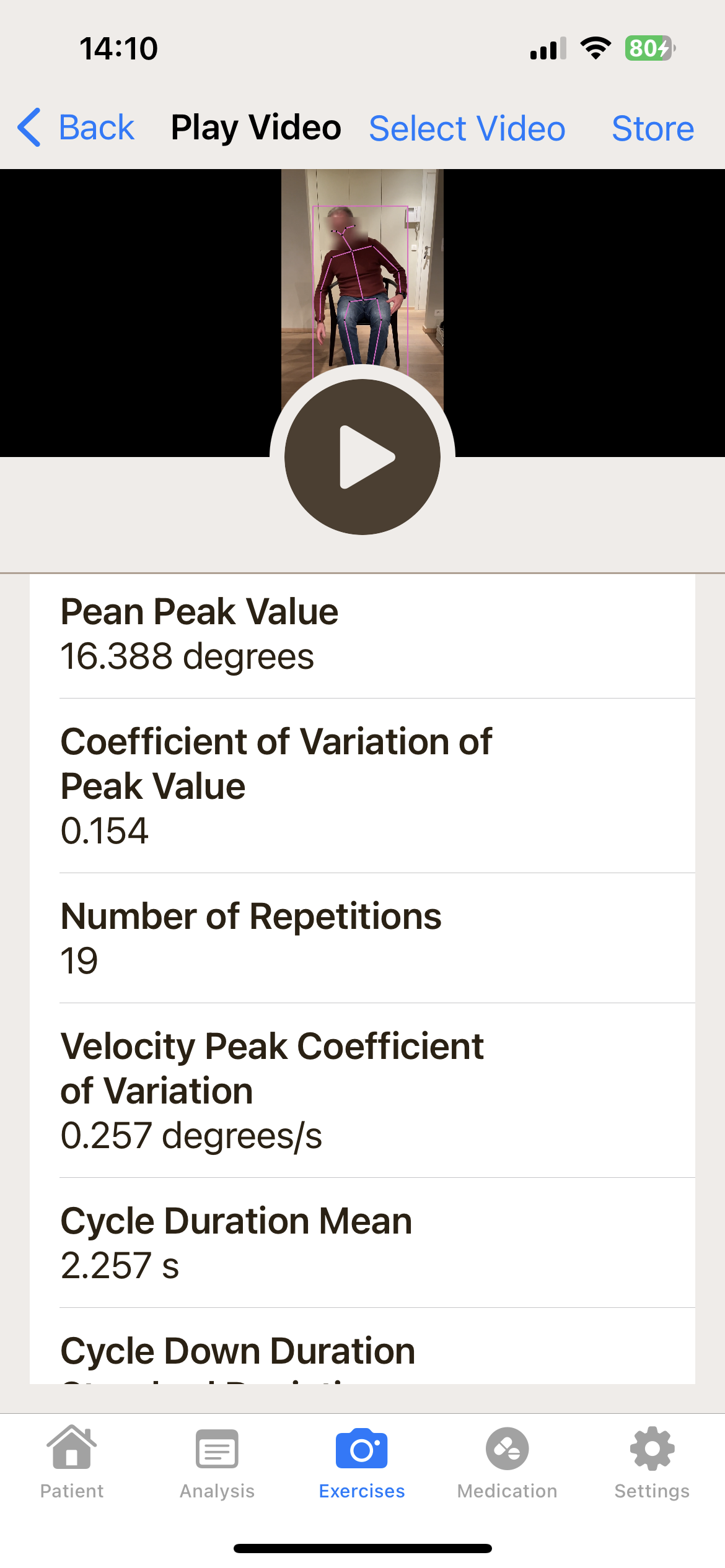
Task: Tap Select Video in the top bar
Action: [467, 128]
